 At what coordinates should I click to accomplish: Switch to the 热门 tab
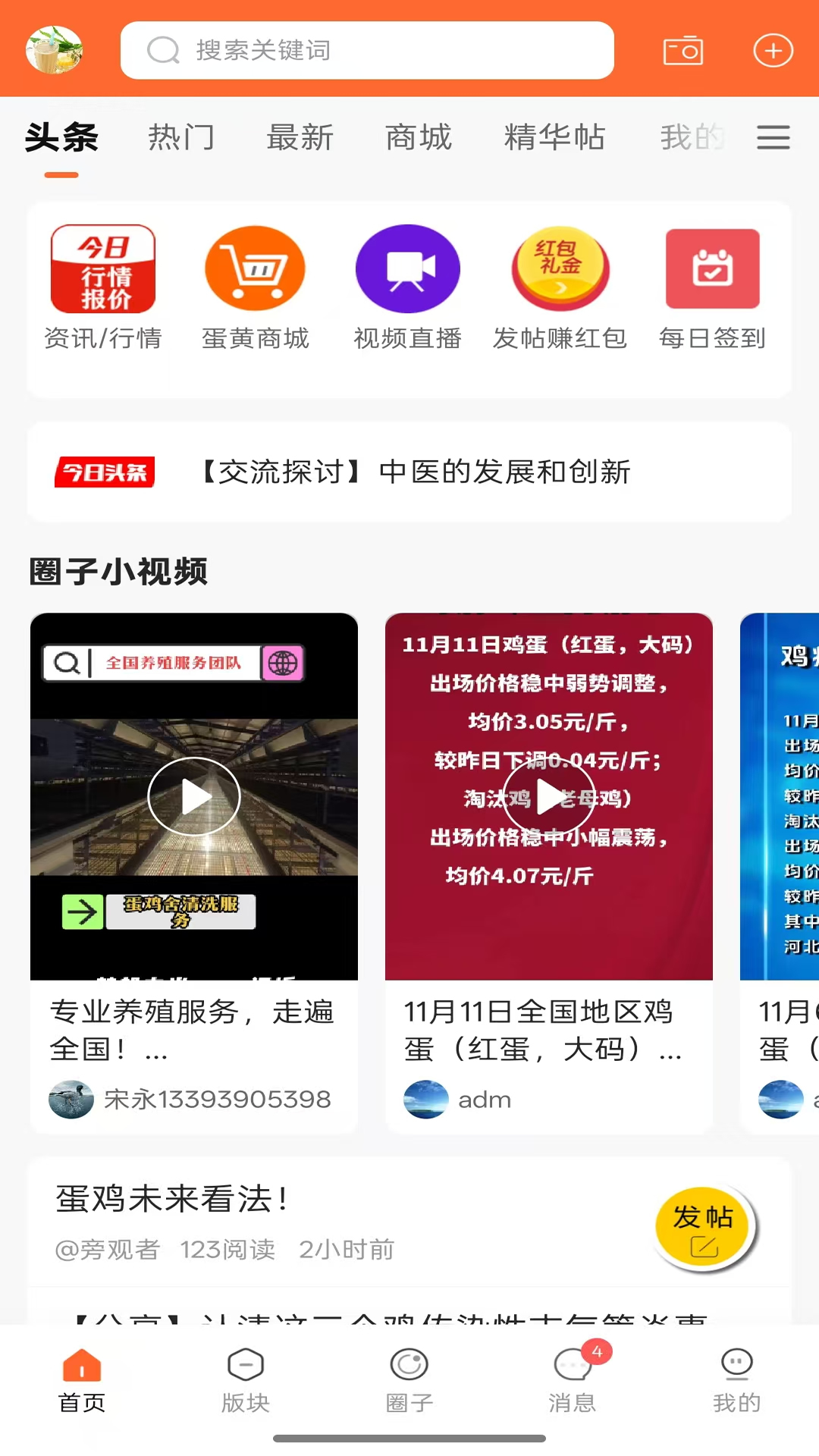181,138
